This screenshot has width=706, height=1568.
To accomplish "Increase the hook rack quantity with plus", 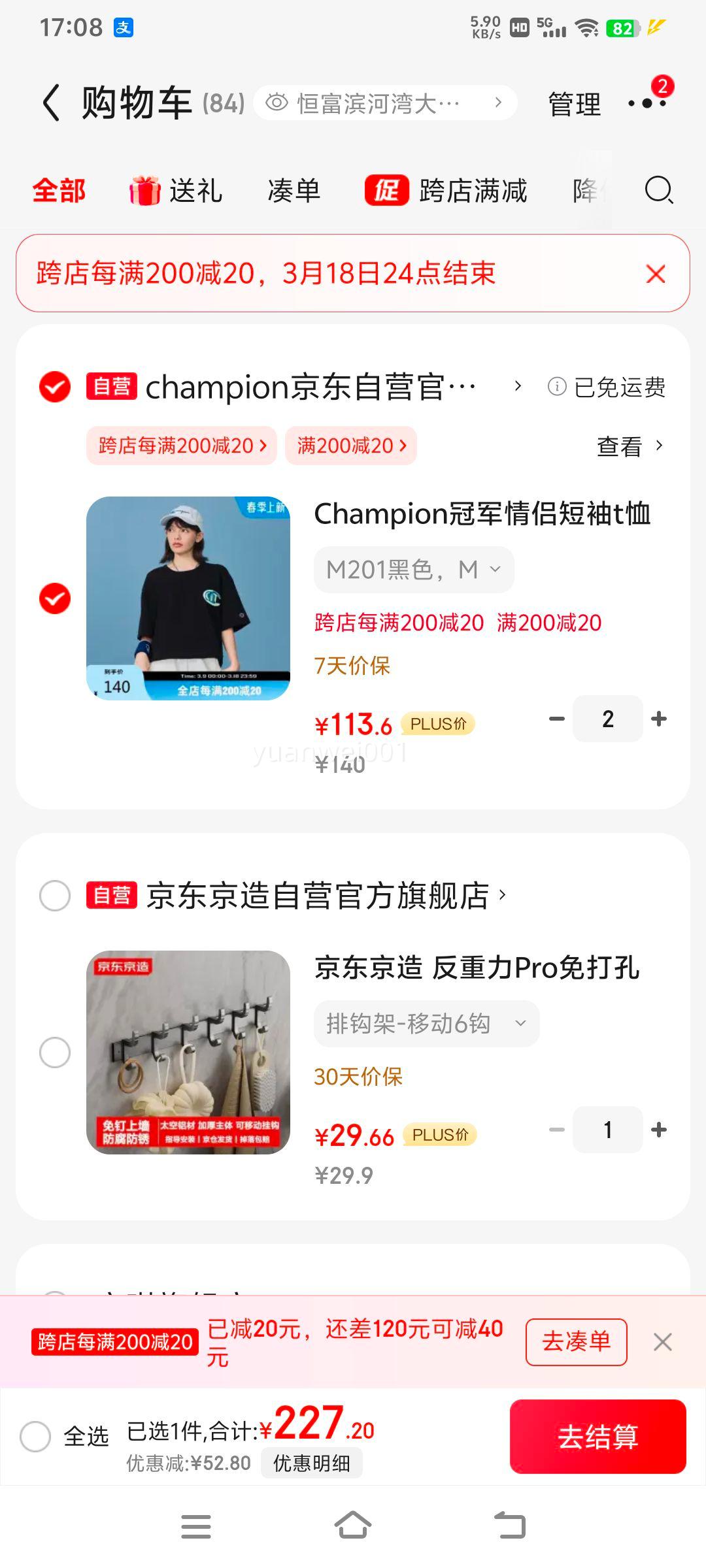I will [659, 1130].
